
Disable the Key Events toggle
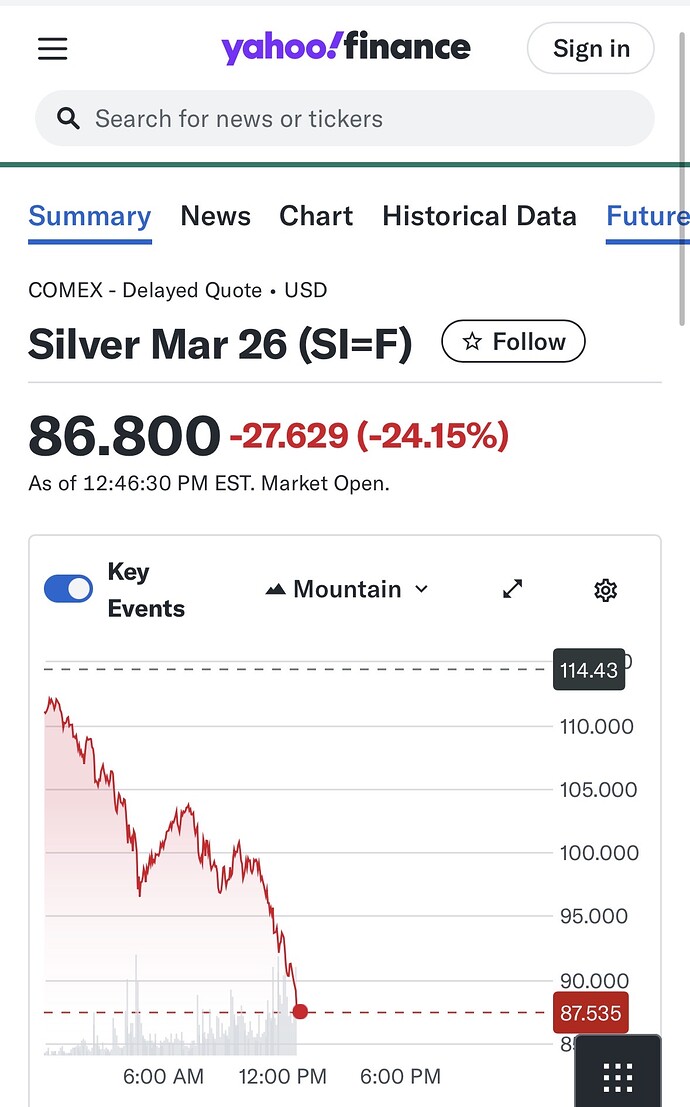68,589
